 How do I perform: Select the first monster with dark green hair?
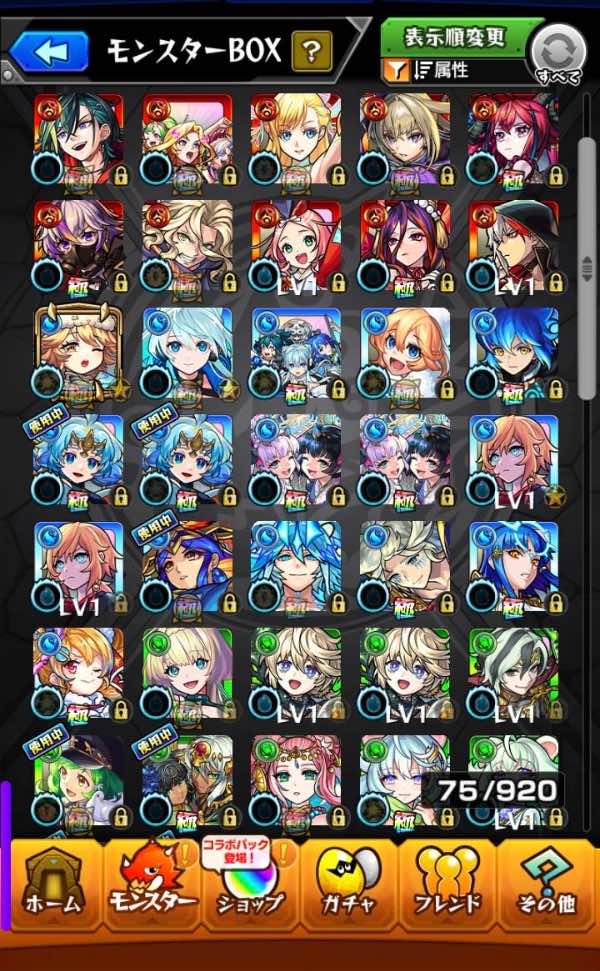79,139
